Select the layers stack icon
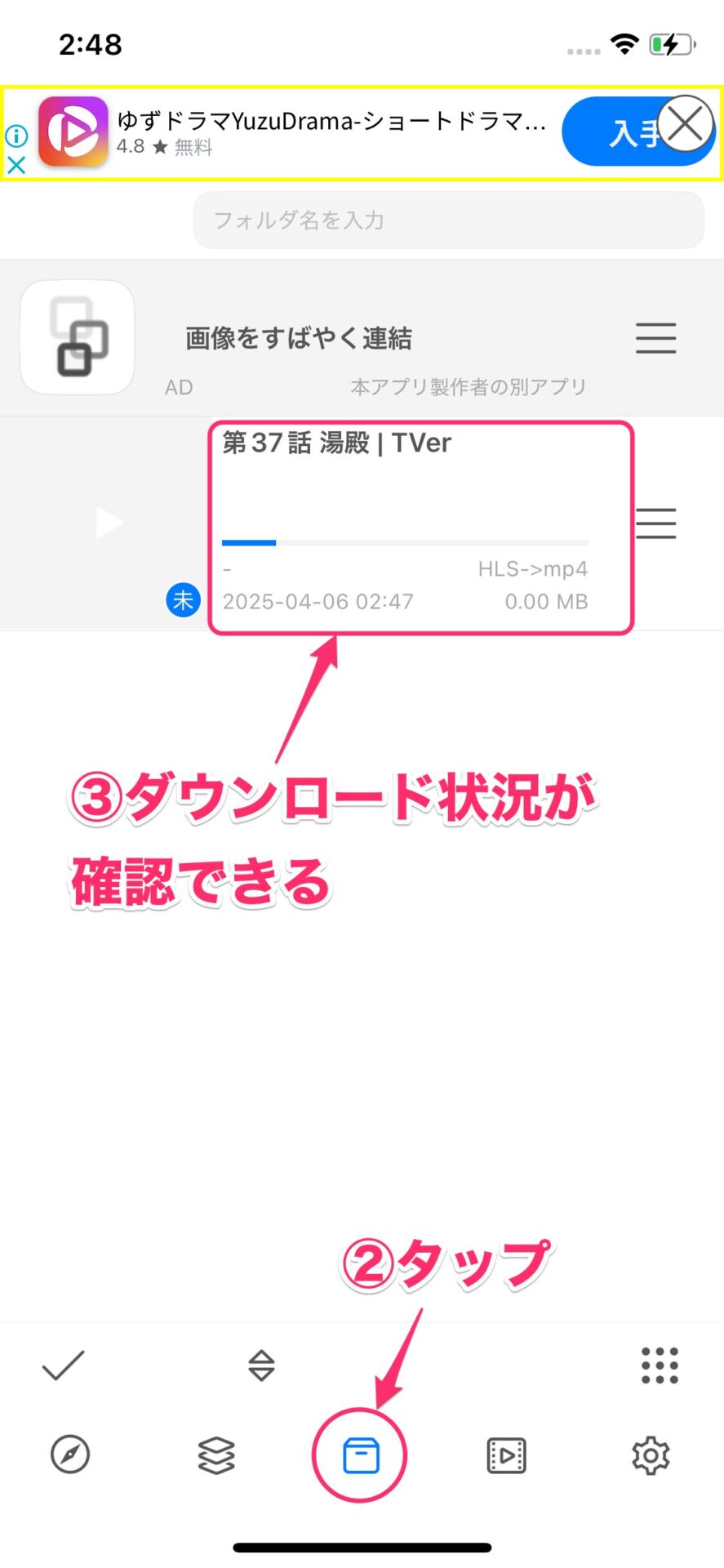Screen dimensions: 724x1568 pos(215,1454)
